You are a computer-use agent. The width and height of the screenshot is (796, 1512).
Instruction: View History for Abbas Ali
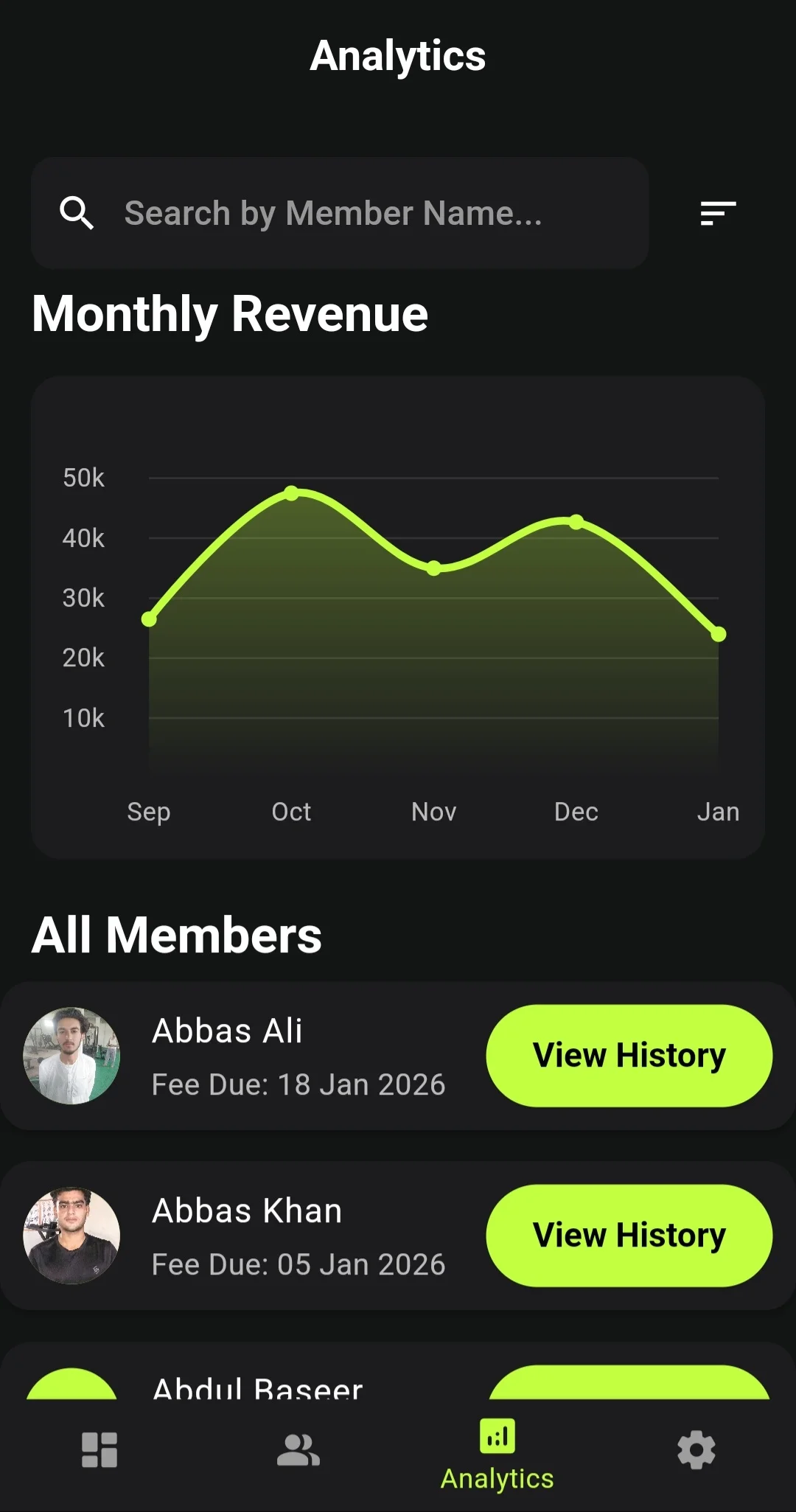tap(629, 1055)
